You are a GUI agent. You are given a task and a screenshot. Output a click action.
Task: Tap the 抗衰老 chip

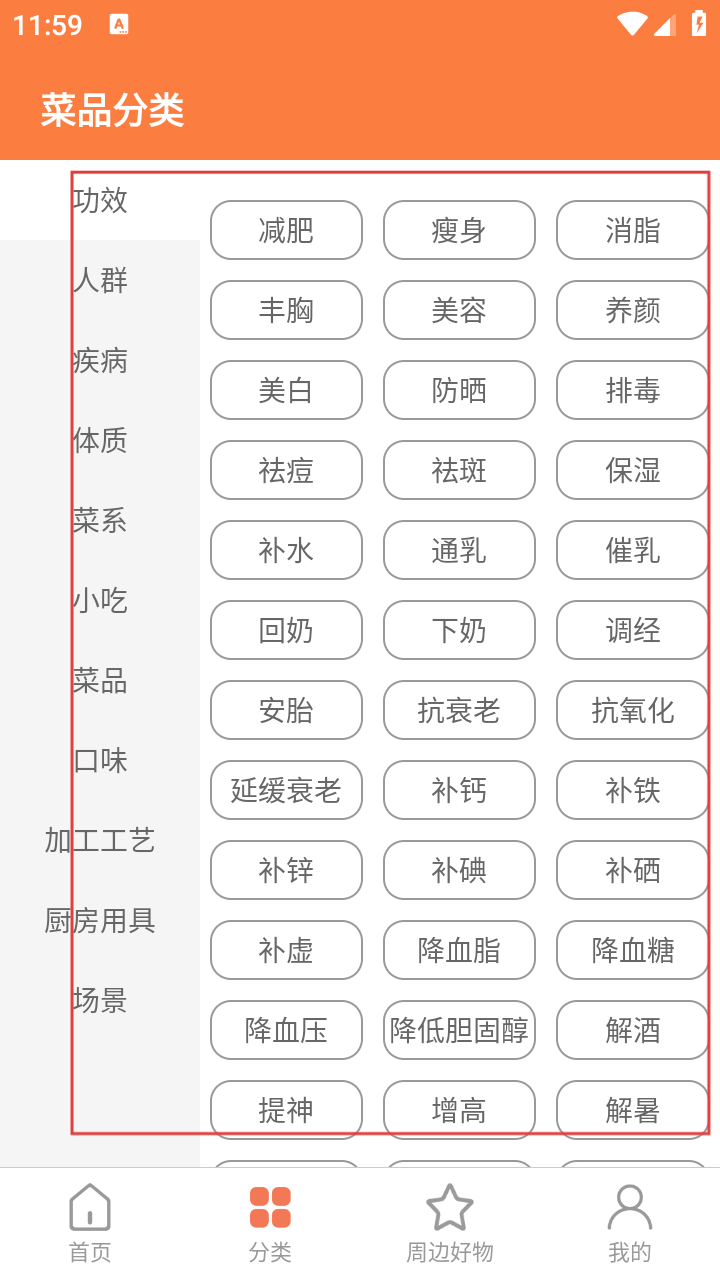pos(459,710)
